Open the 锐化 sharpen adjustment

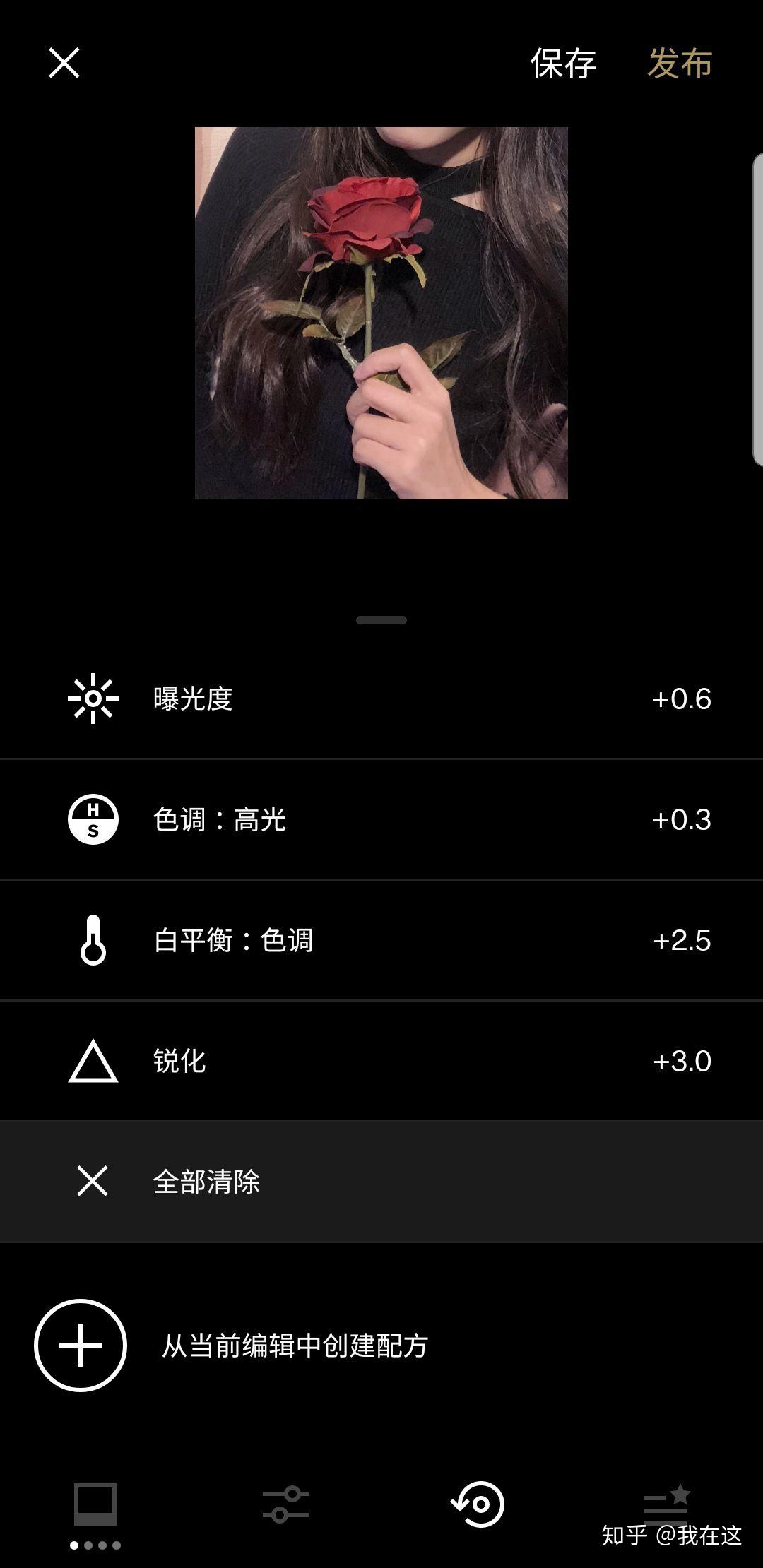(x=381, y=1061)
